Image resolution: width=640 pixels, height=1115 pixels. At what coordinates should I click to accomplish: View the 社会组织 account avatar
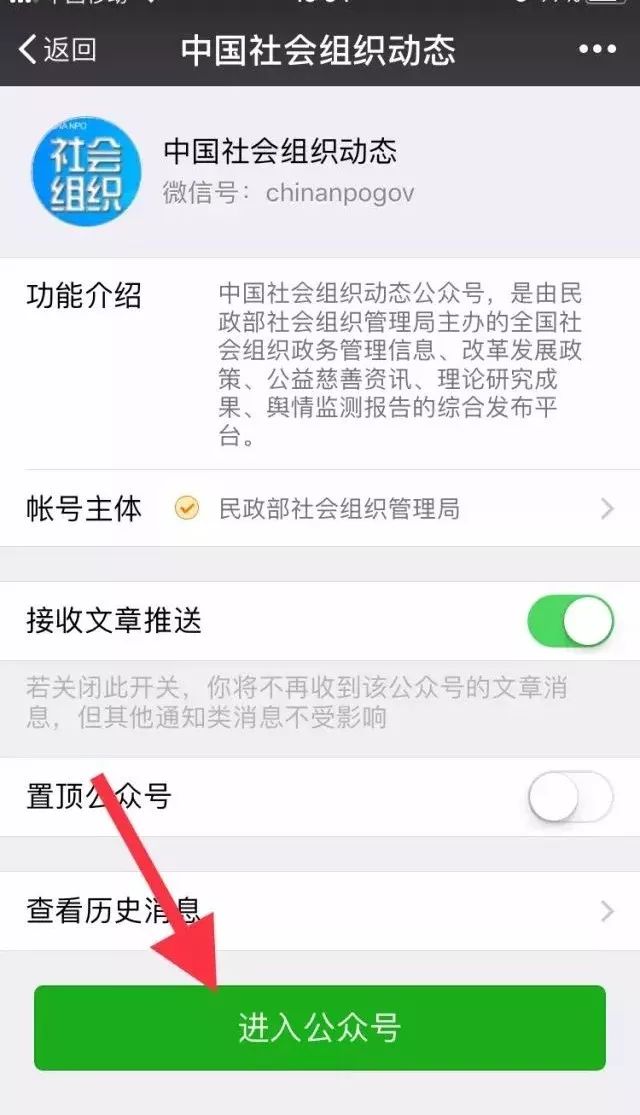86,170
